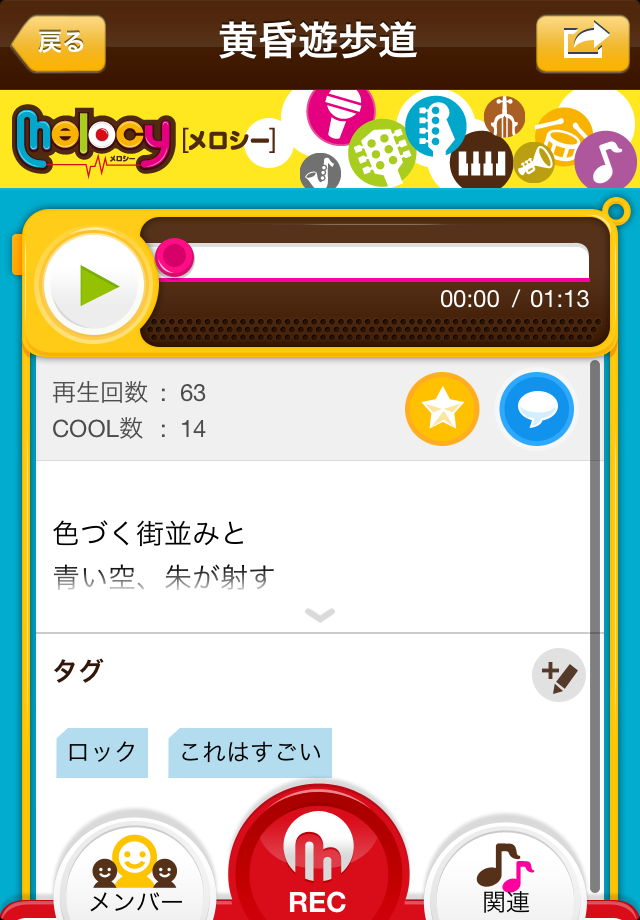Open comments with the speech bubble icon
Image resolution: width=640 pixels, height=920 pixels.
coord(536,409)
